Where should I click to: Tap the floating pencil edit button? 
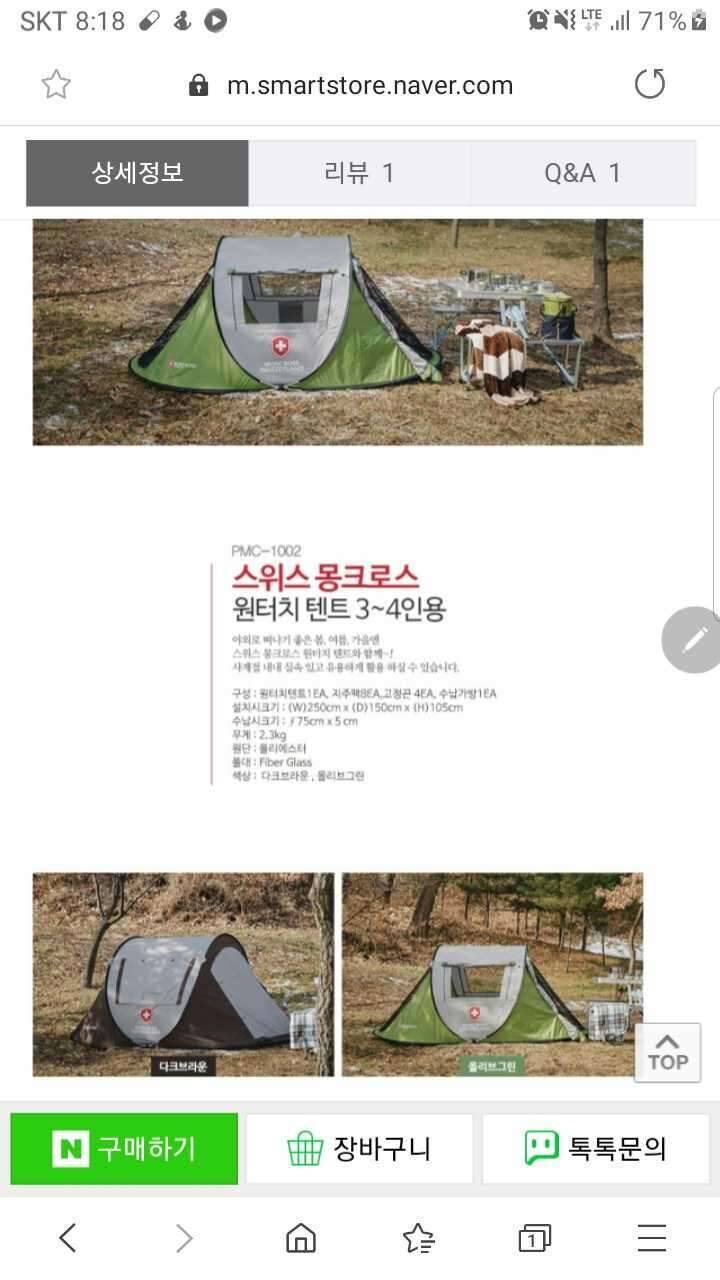coord(694,639)
